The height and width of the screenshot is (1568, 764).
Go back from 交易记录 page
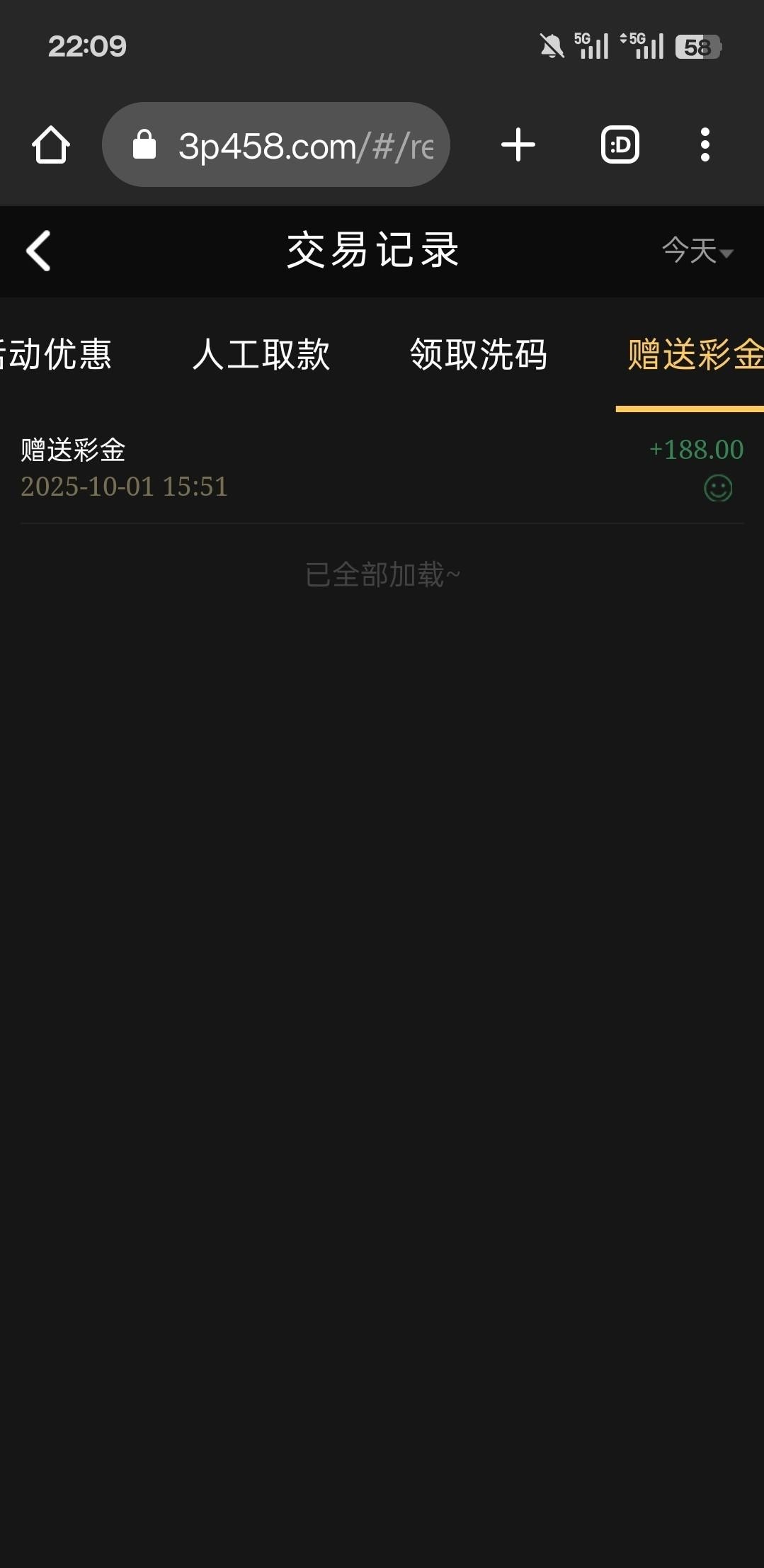pos(39,251)
